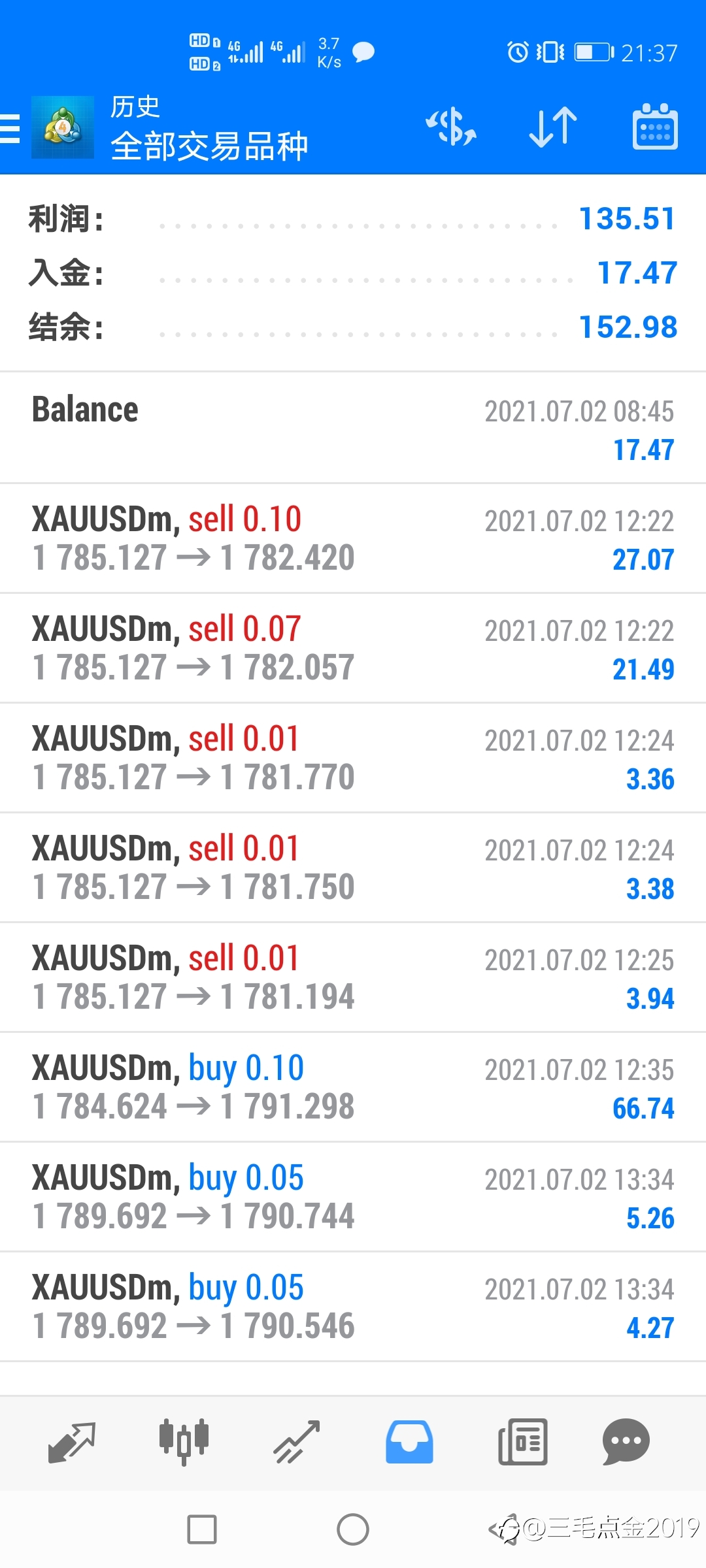Open the buy 0.10 trade with profit 66.74
706x1568 pixels.
pos(353,1088)
